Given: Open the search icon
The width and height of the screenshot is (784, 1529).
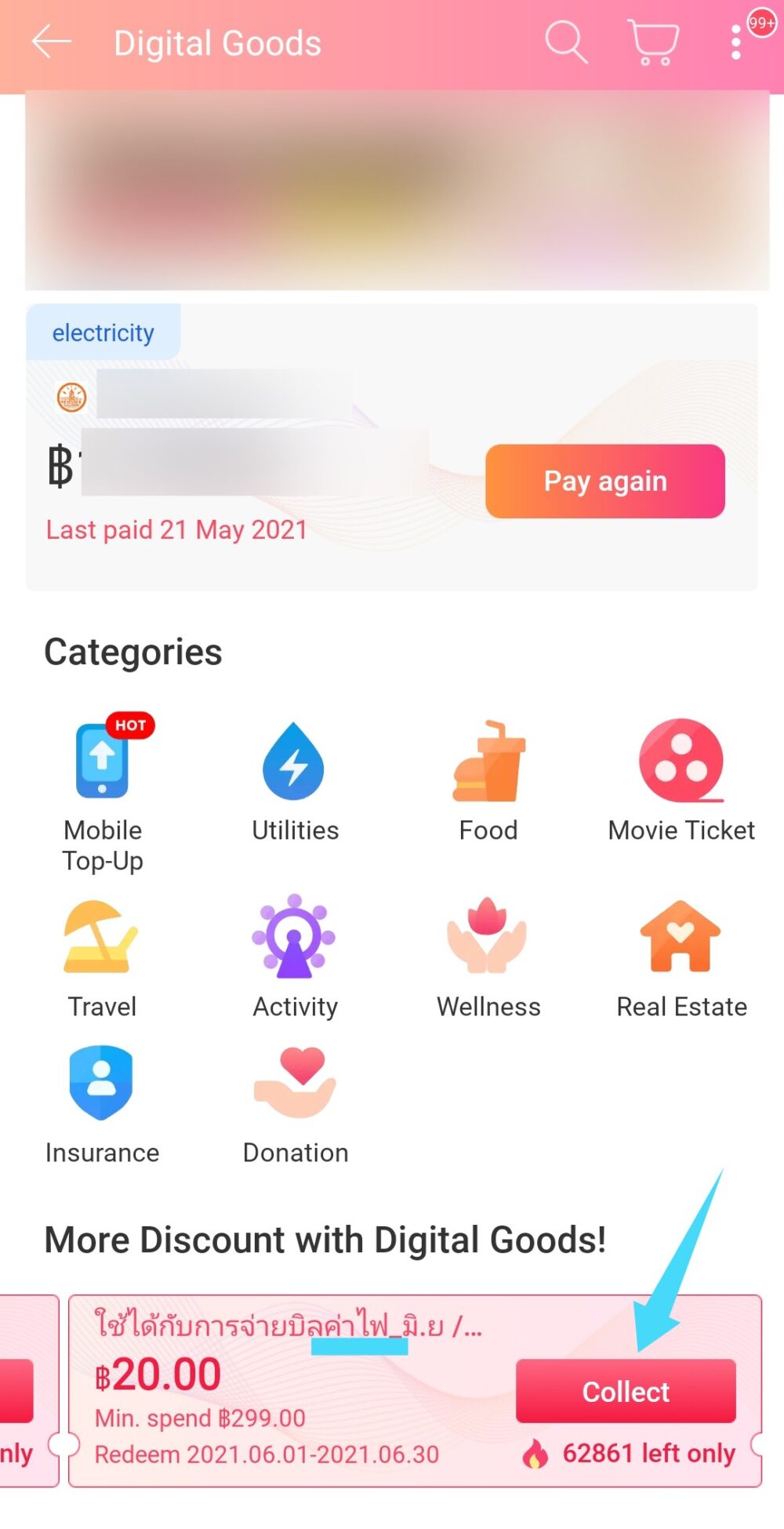Looking at the screenshot, I should coord(565,42).
